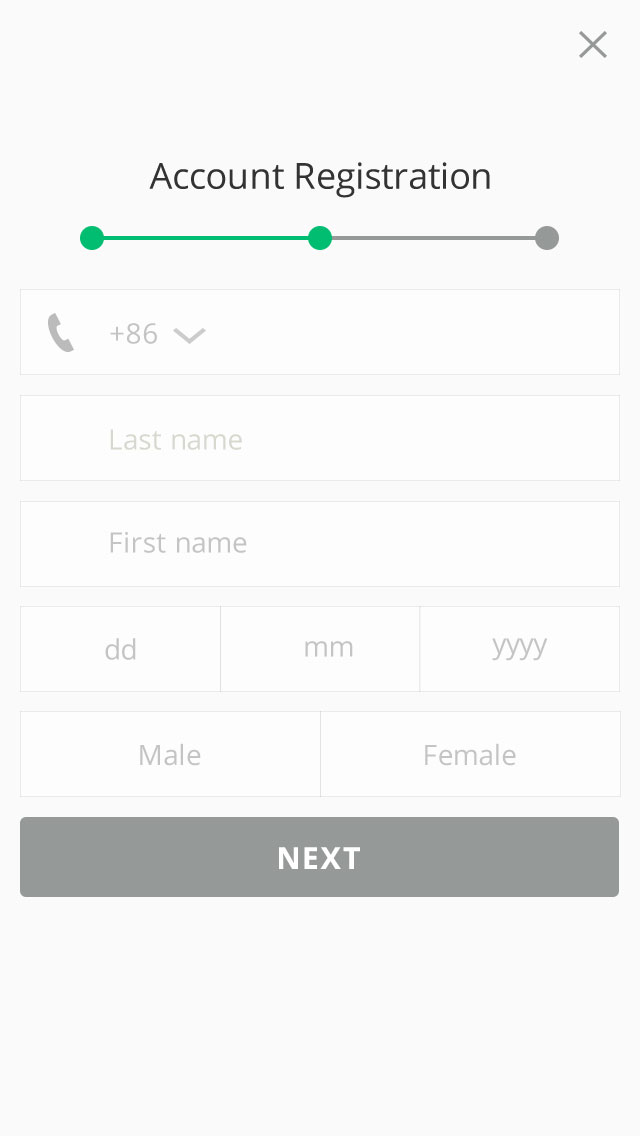Tap the Last name field
Viewport: 640px width, 1136px height.
click(320, 439)
